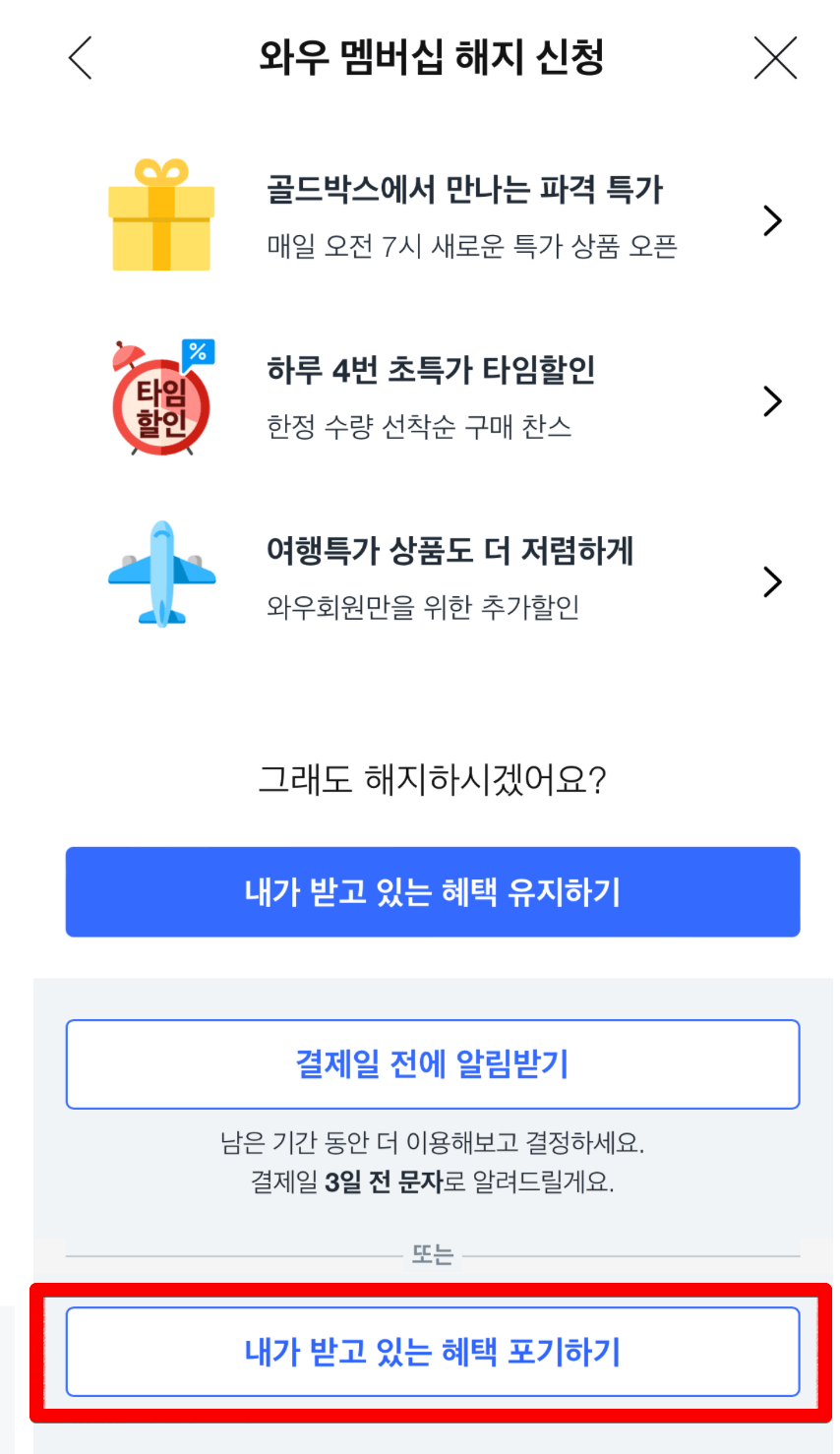Expand the 골드박스에서 만나는 파격 특가 row chevron
The height and width of the screenshot is (1454, 840).
click(773, 220)
